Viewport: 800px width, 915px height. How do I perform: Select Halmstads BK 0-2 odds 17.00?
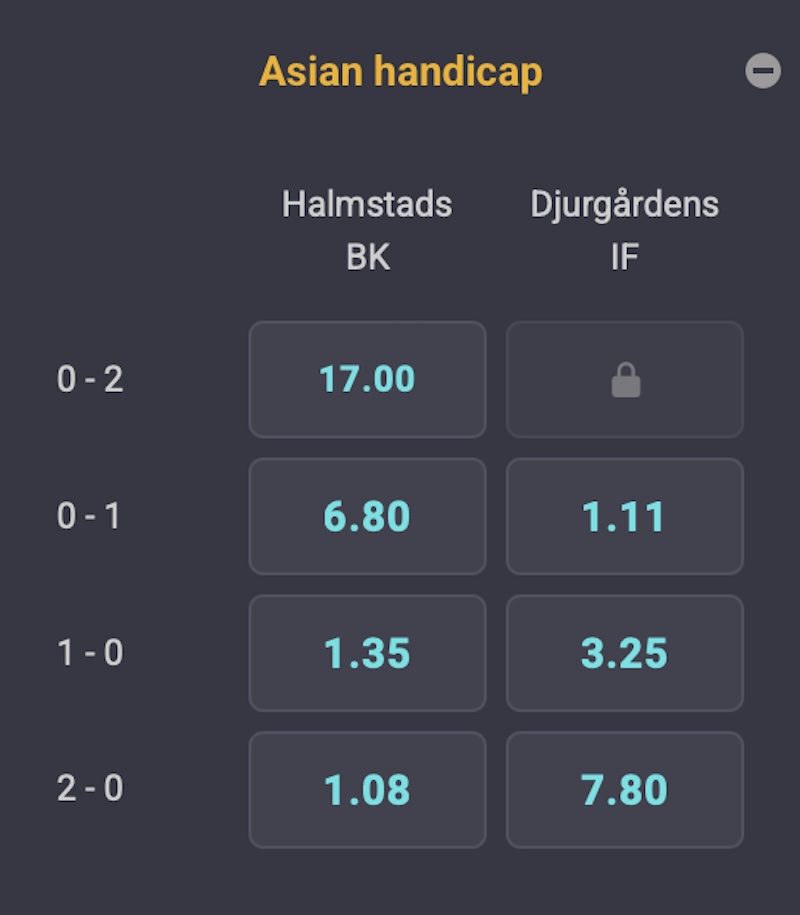coord(367,379)
